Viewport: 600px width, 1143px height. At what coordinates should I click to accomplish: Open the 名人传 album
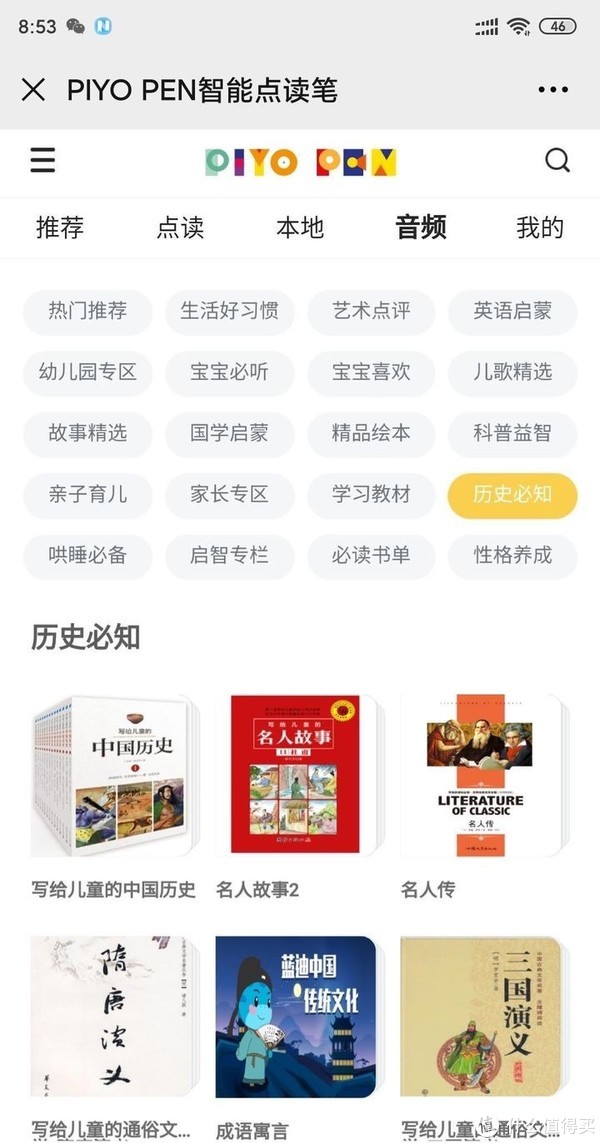click(x=484, y=776)
